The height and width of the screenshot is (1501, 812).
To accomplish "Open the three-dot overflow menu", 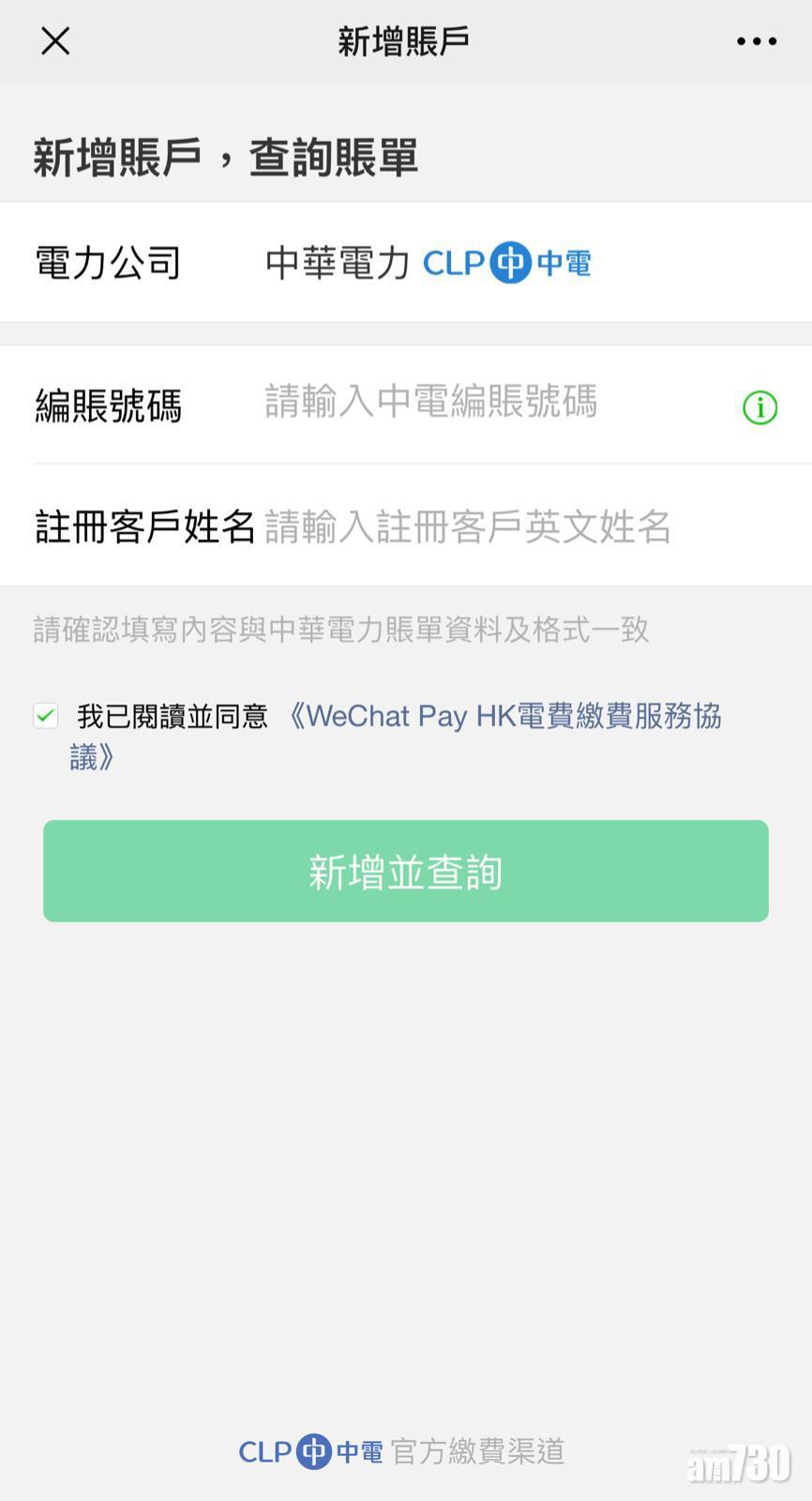I will [x=756, y=41].
